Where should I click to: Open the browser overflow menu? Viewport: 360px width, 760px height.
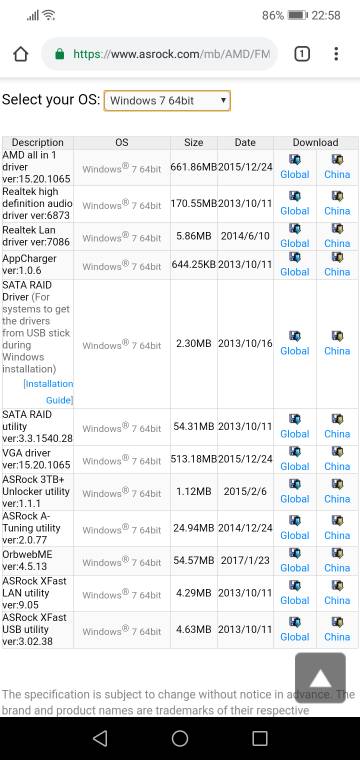(x=336, y=54)
